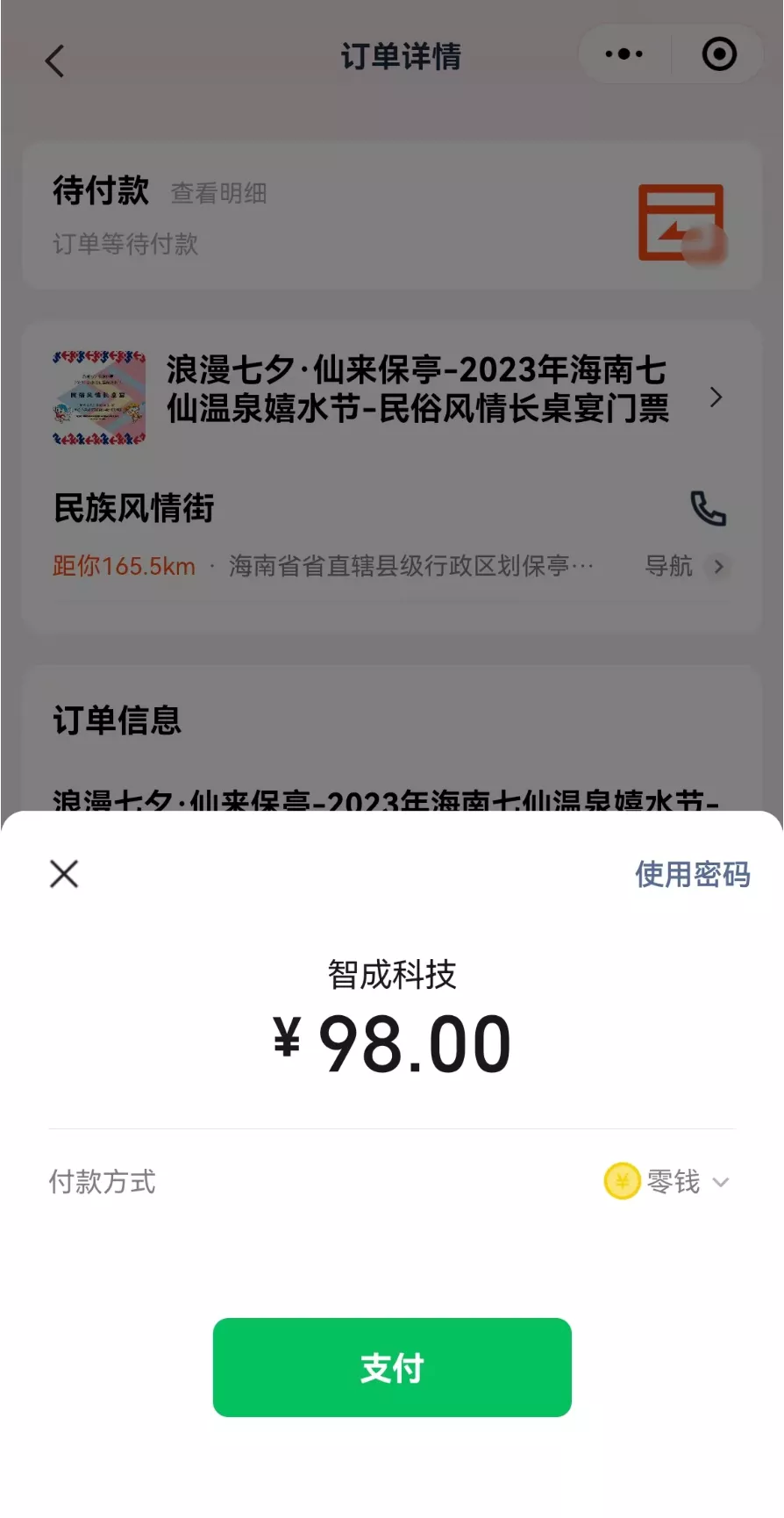784x1518 pixels.
Task: Confirm payment with the green 支付 button
Action: click(392, 1367)
